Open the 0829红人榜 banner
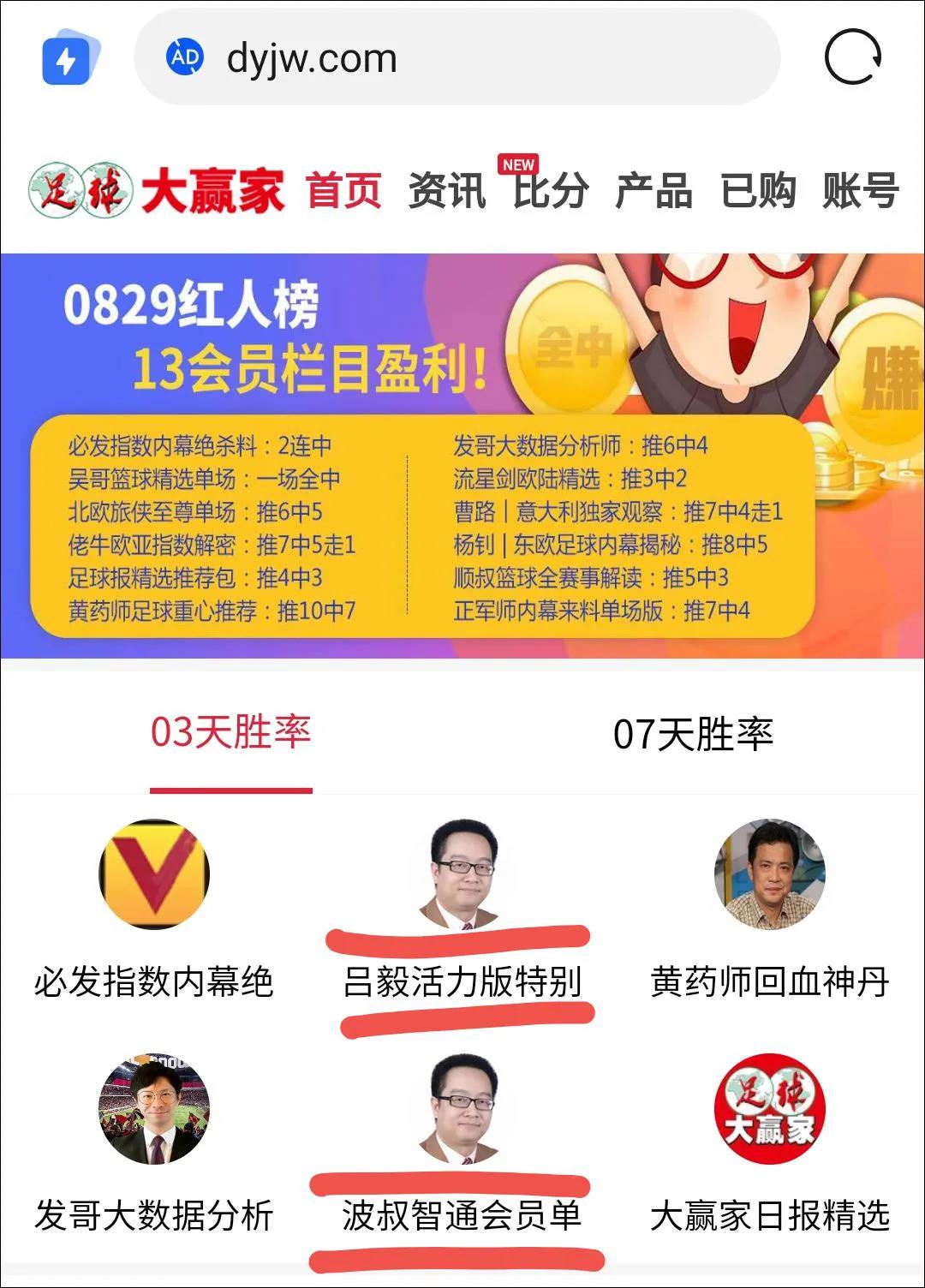This screenshot has width=925, height=1288. point(462,456)
